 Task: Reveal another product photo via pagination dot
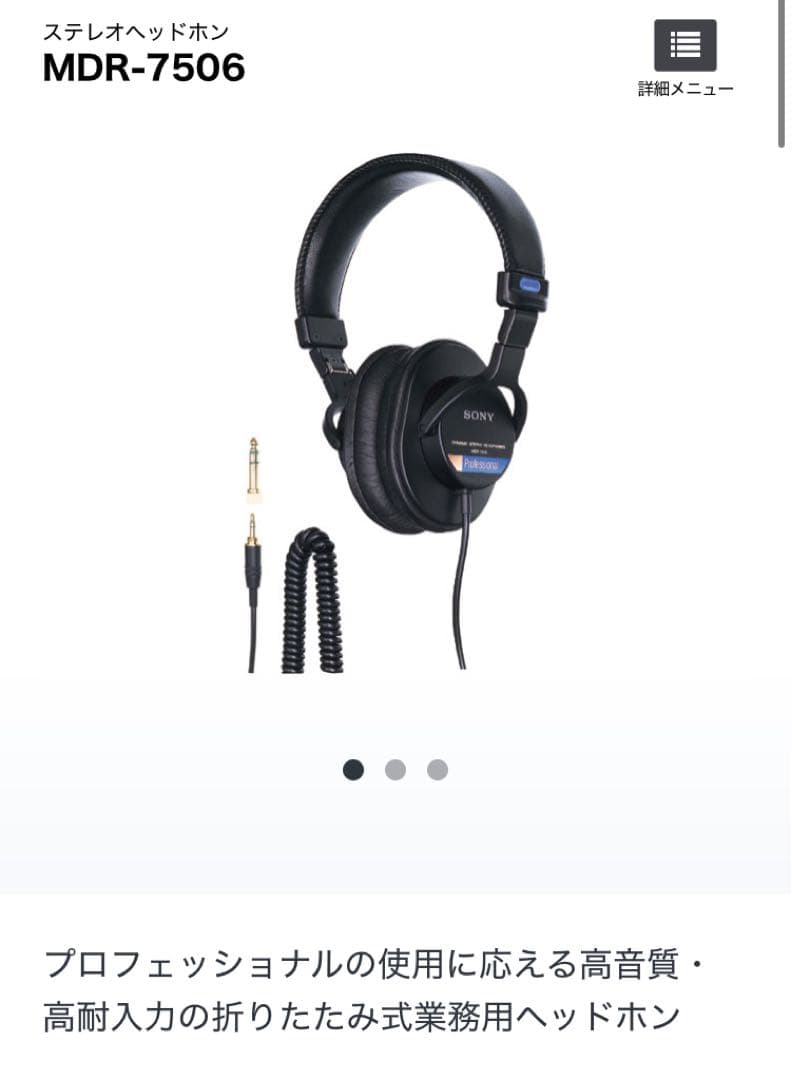pos(436,768)
